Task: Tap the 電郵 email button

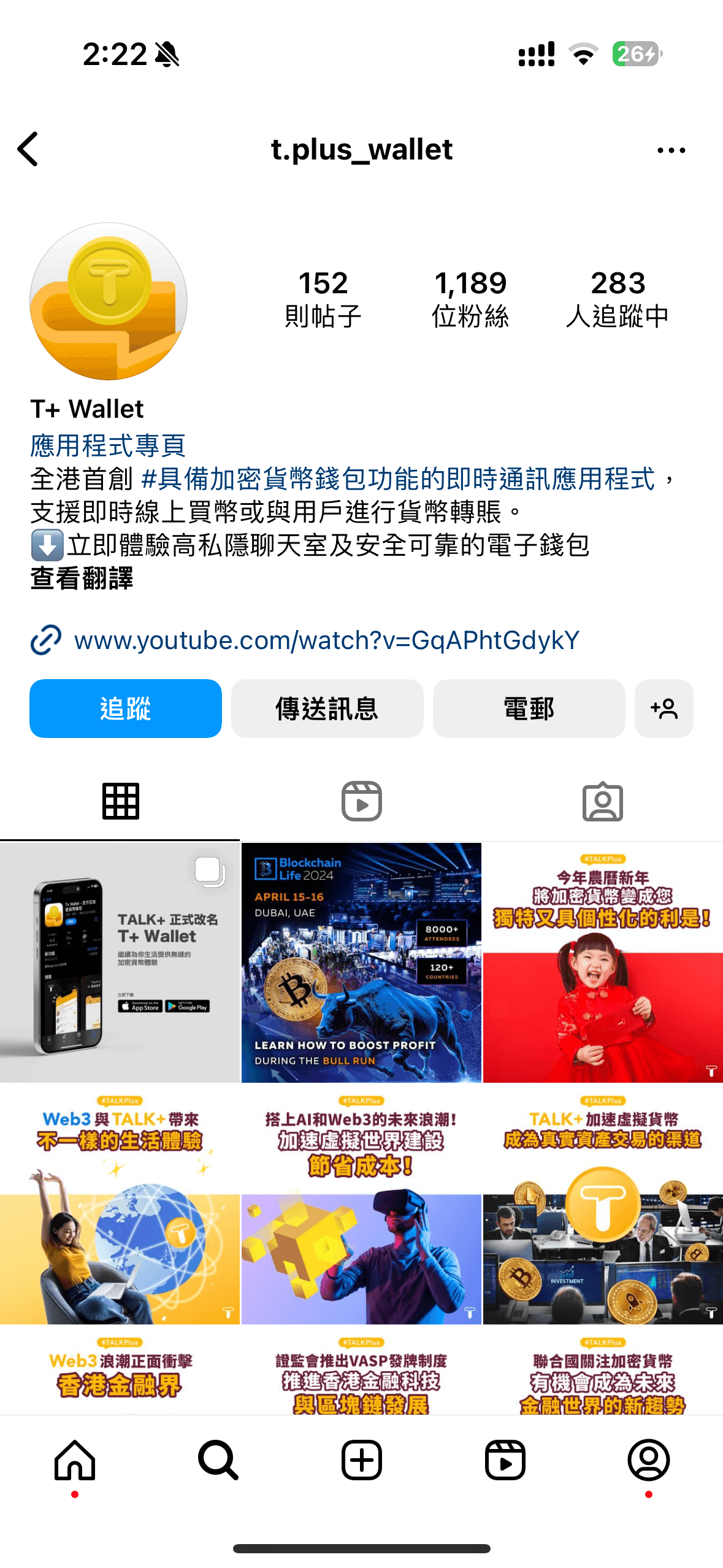Action: 529,708
